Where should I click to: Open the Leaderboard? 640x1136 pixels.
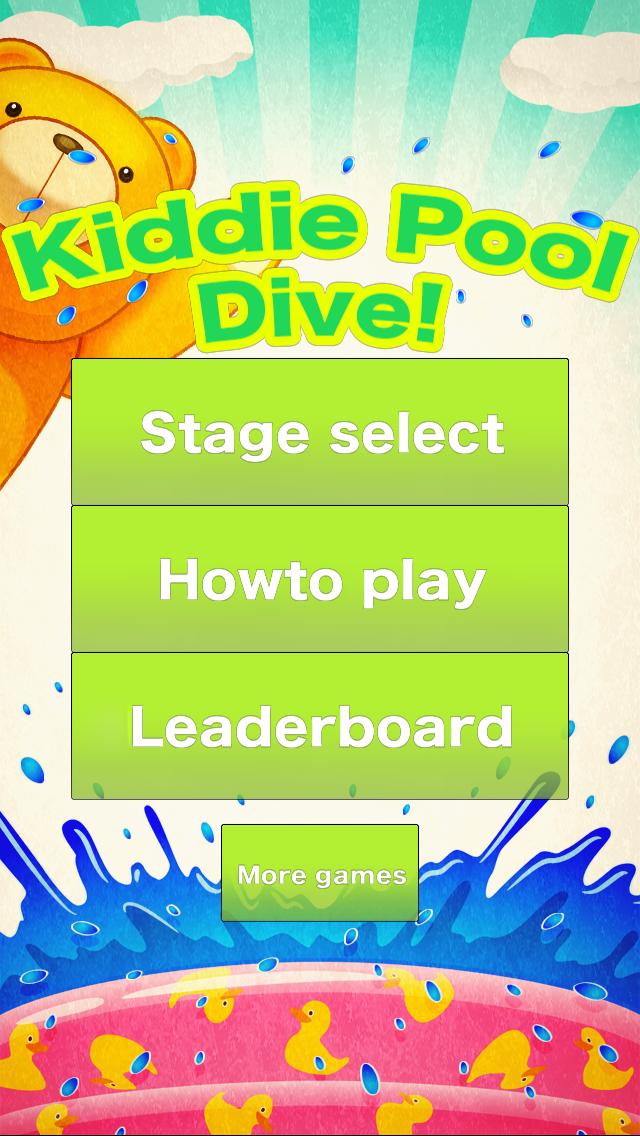[x=320, y=726]
